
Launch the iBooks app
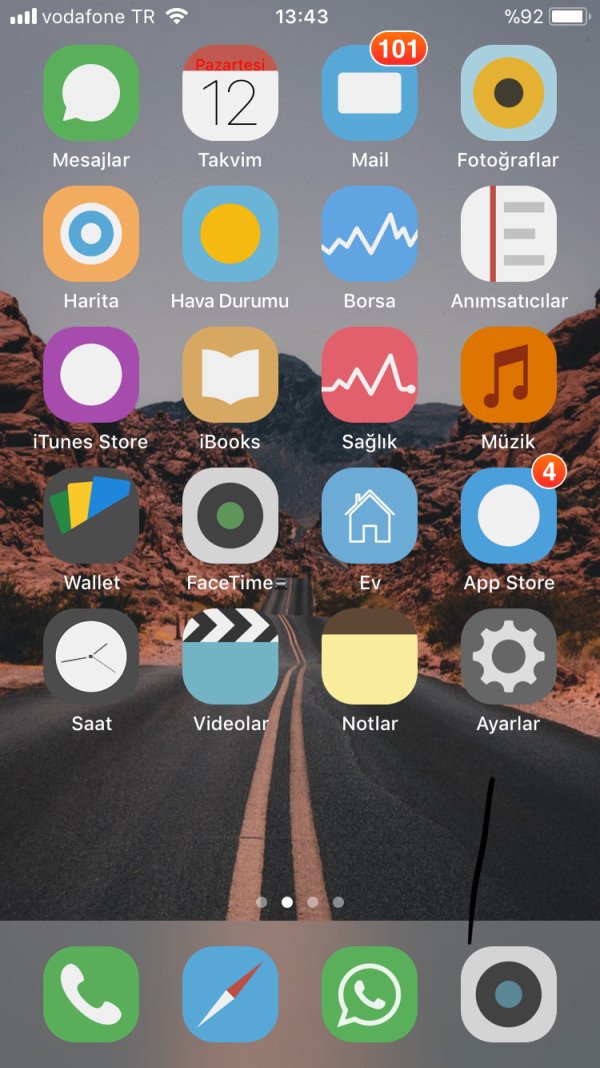coord(230,375)
